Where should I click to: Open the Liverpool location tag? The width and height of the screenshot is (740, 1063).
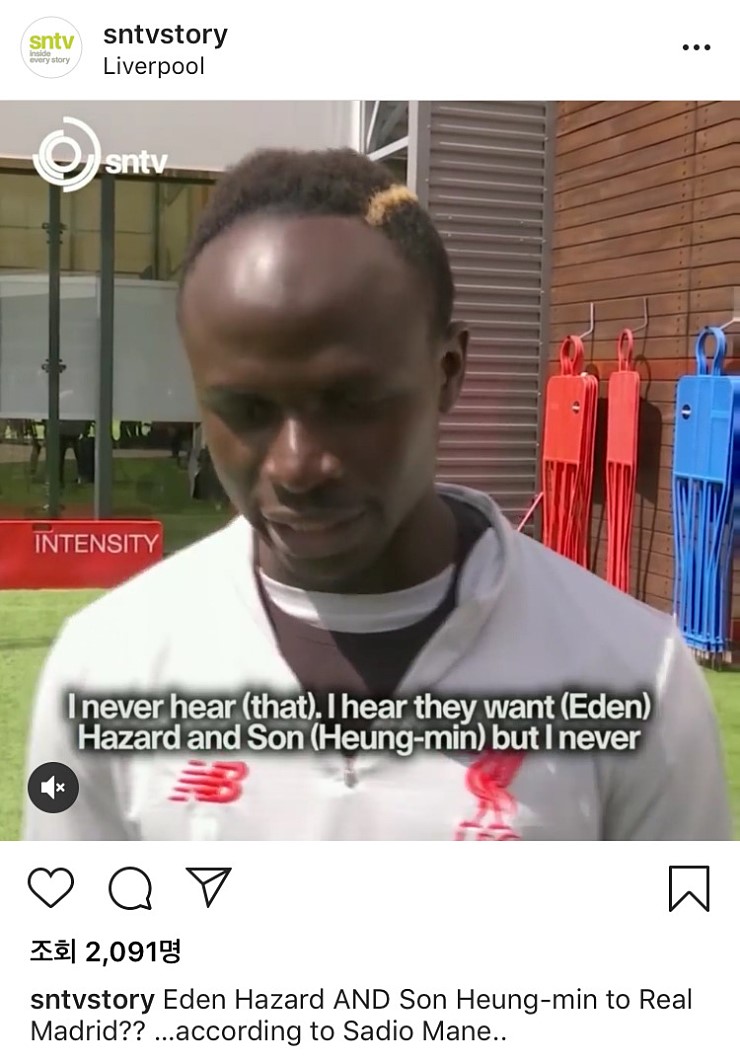pos(153,67)
